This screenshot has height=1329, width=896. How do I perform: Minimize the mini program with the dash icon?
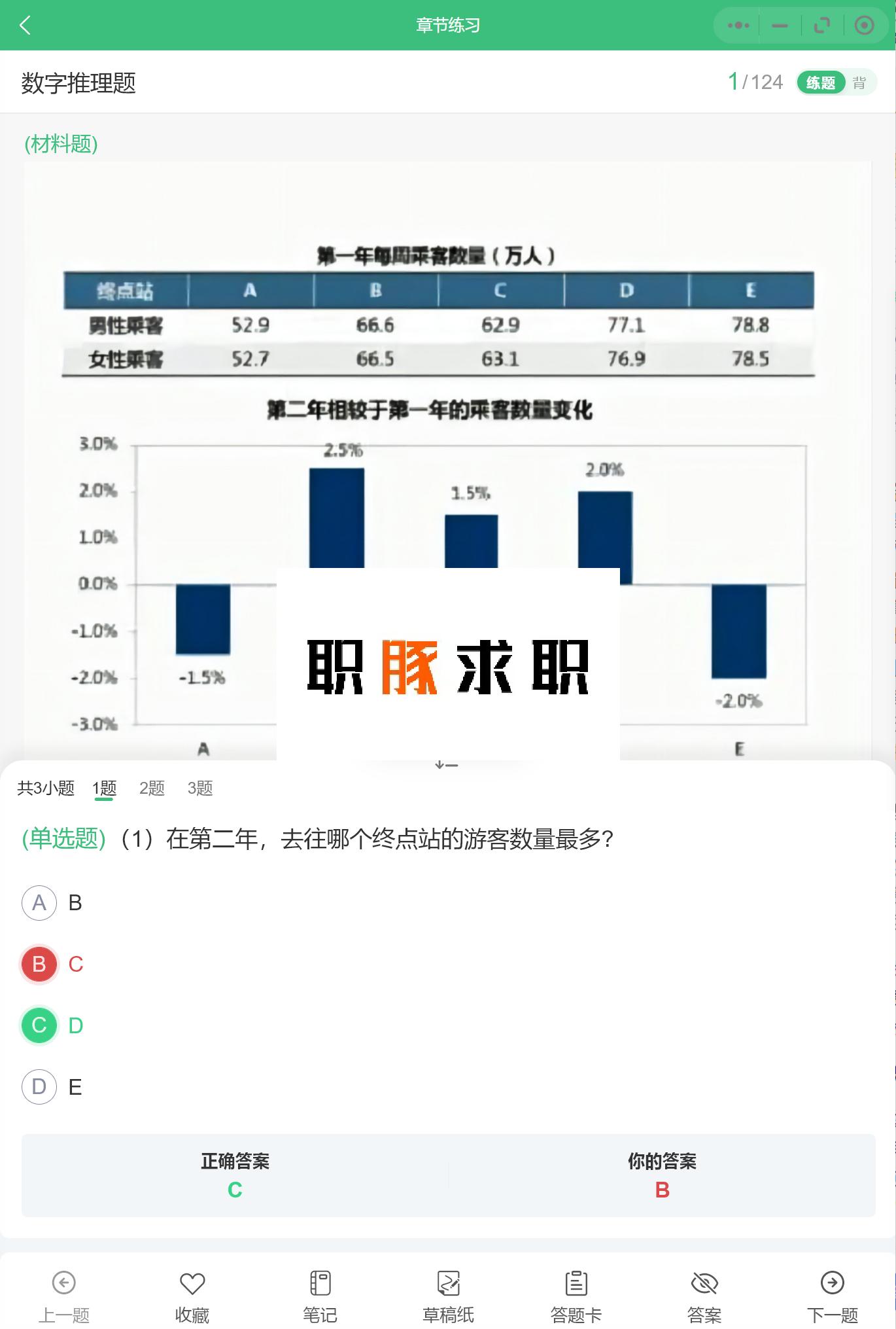(x=779, y=26)
